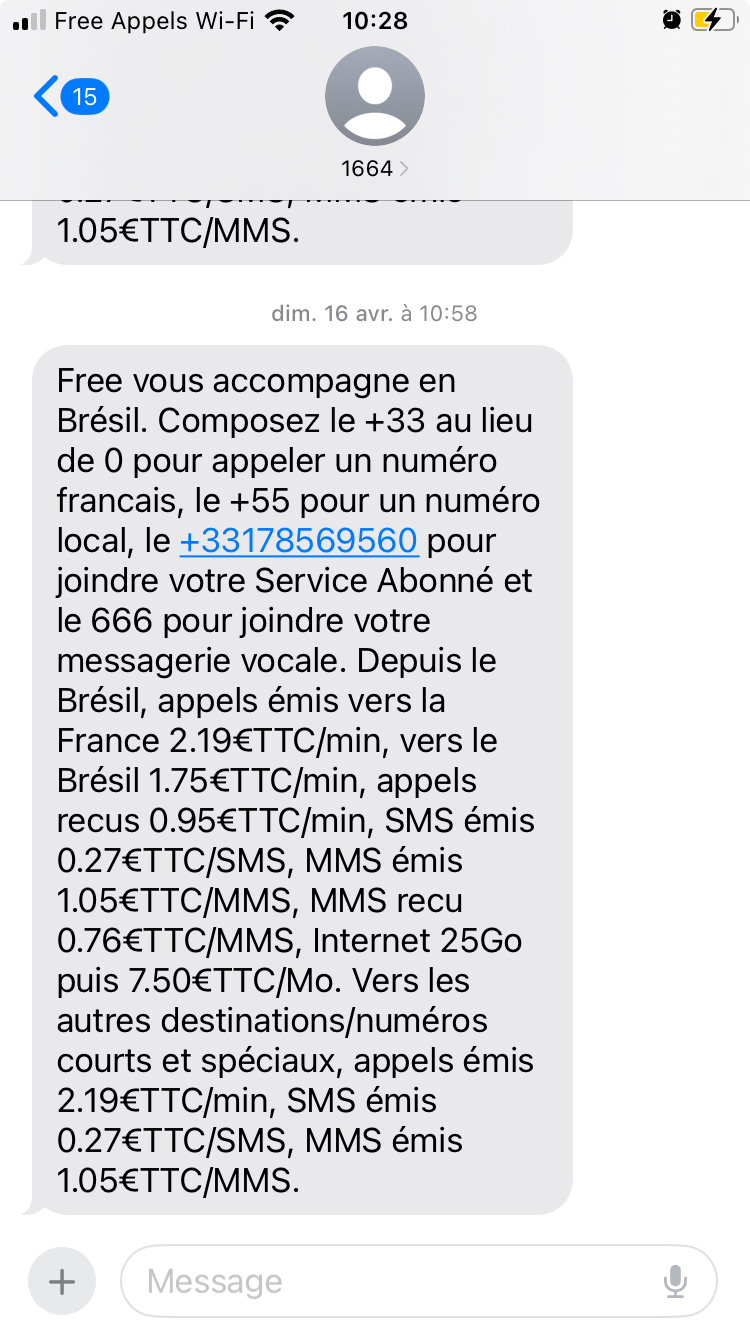
Task: Call the +33178569560 phone number link
Action: coord(298,541)
